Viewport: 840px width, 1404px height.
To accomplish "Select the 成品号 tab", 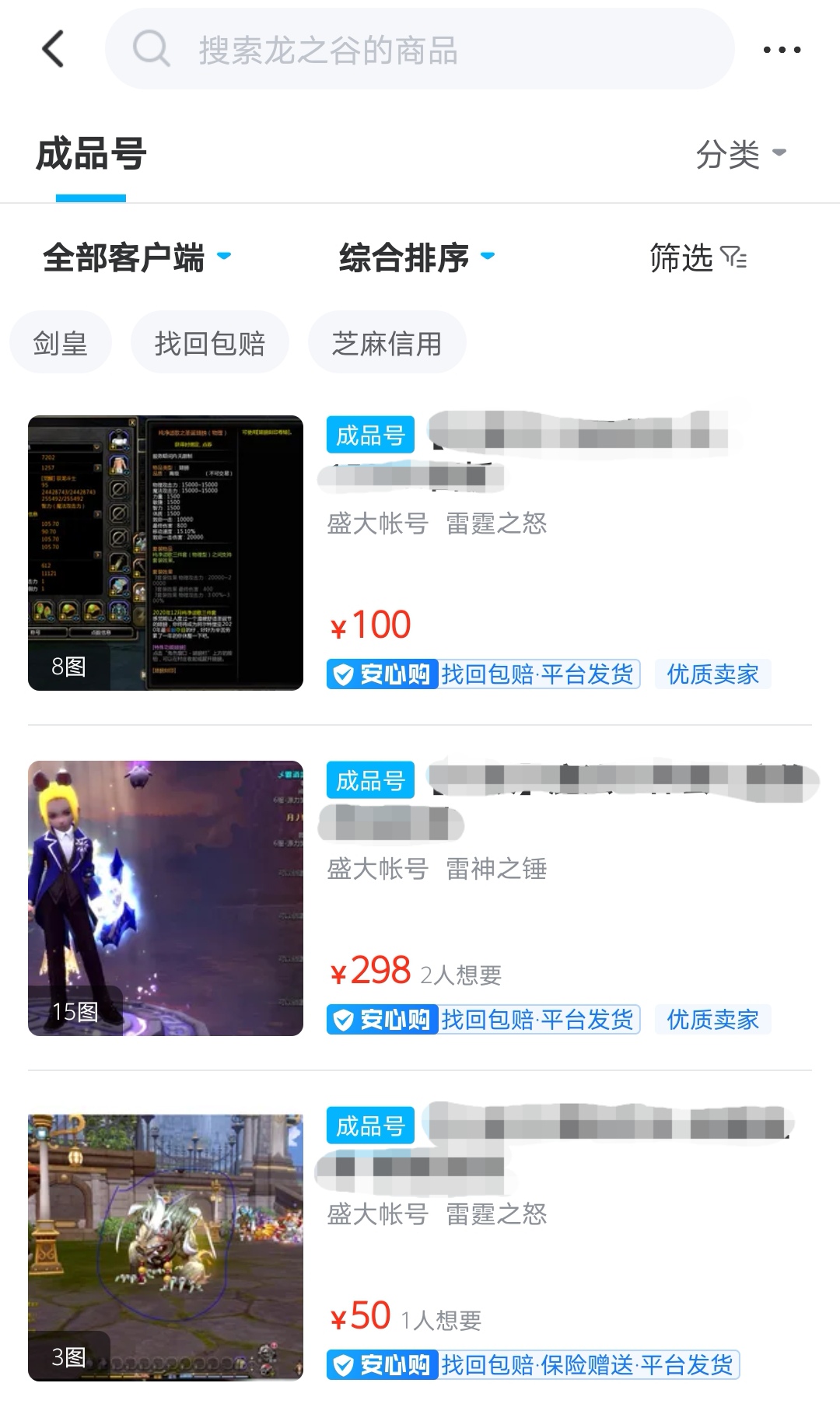I will click(91, 154).
